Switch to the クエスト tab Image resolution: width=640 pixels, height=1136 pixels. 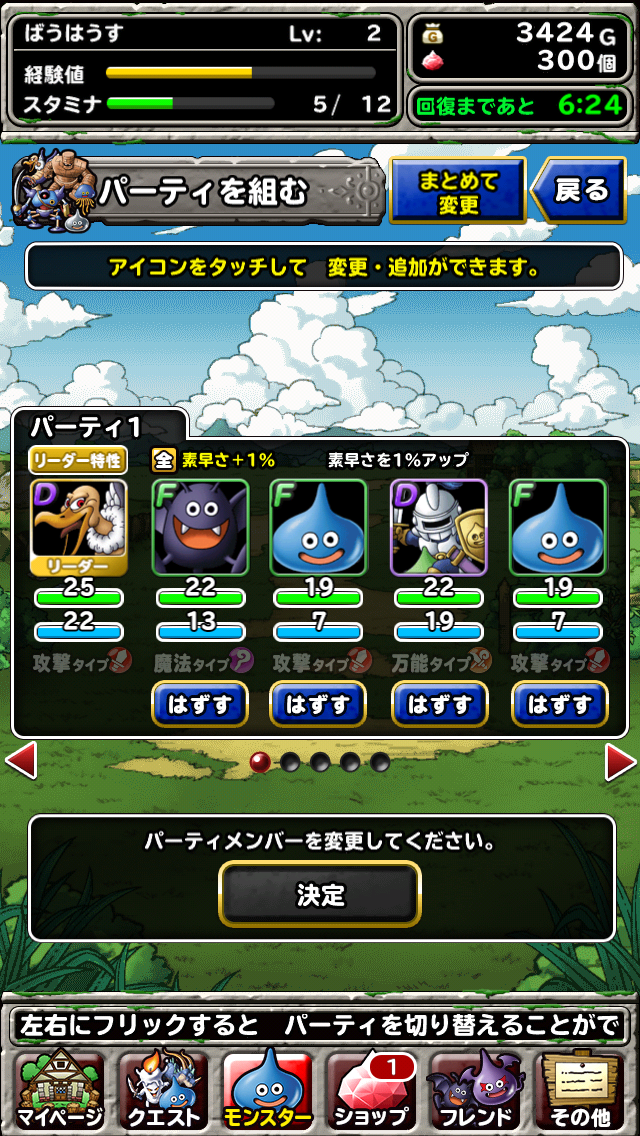pos(163,1090)
